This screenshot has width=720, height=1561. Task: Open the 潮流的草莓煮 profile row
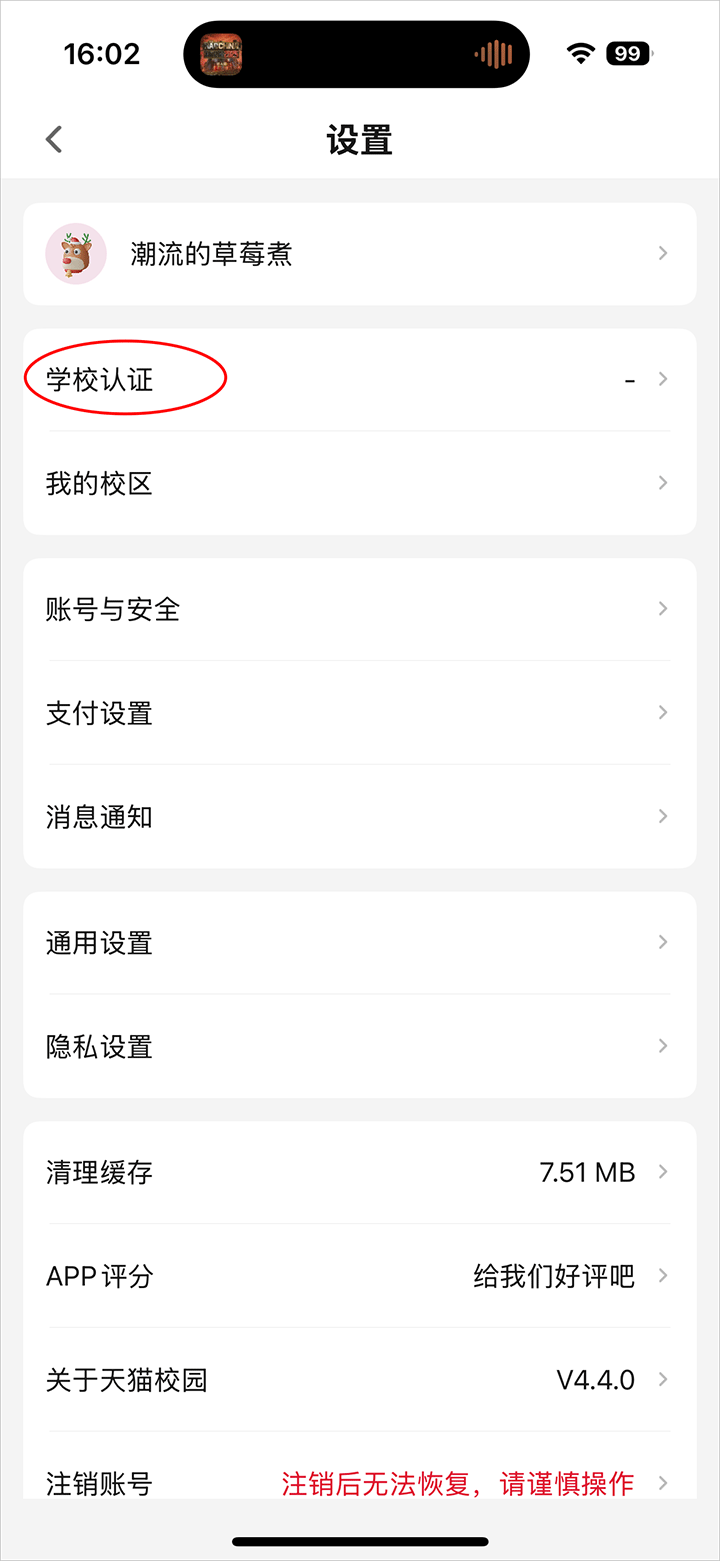click(x=359, y=254)
